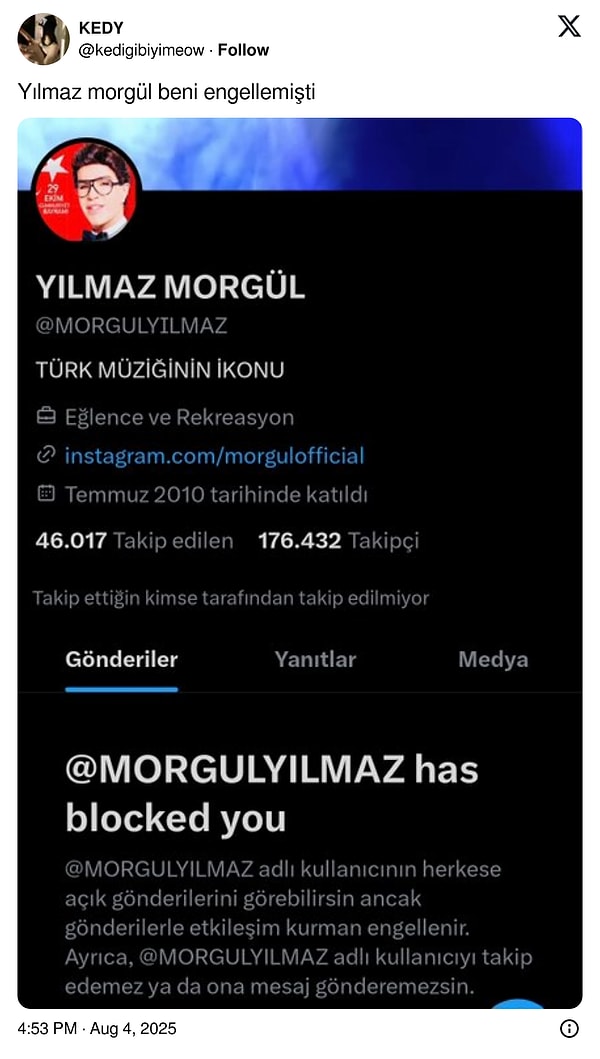Open the KEDY display name link
This screenshot has height=1059, width=600.
tap(101, 28)
